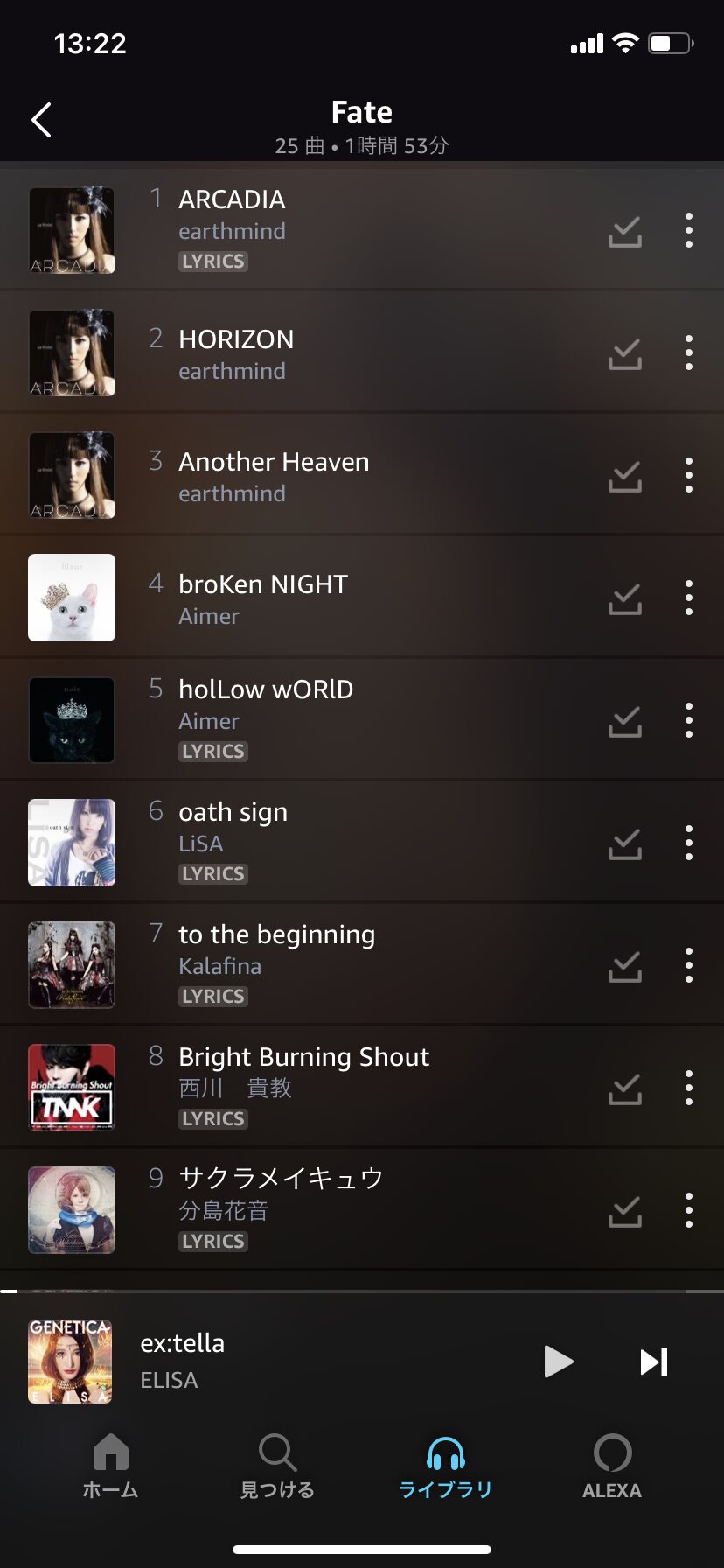Resume playback of ex:tella
Image resolution: width=724 pixels, height=1568 pixels.
(559, 1361)
